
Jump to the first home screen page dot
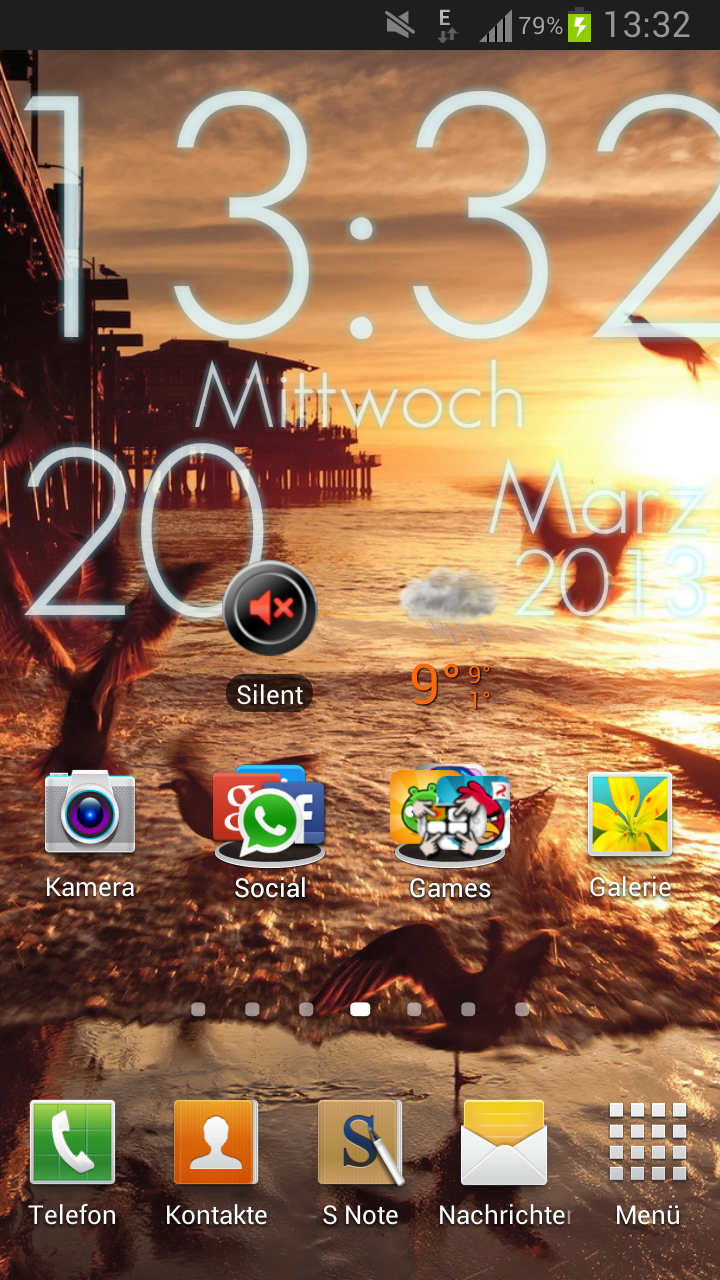tap(198, 1010)
